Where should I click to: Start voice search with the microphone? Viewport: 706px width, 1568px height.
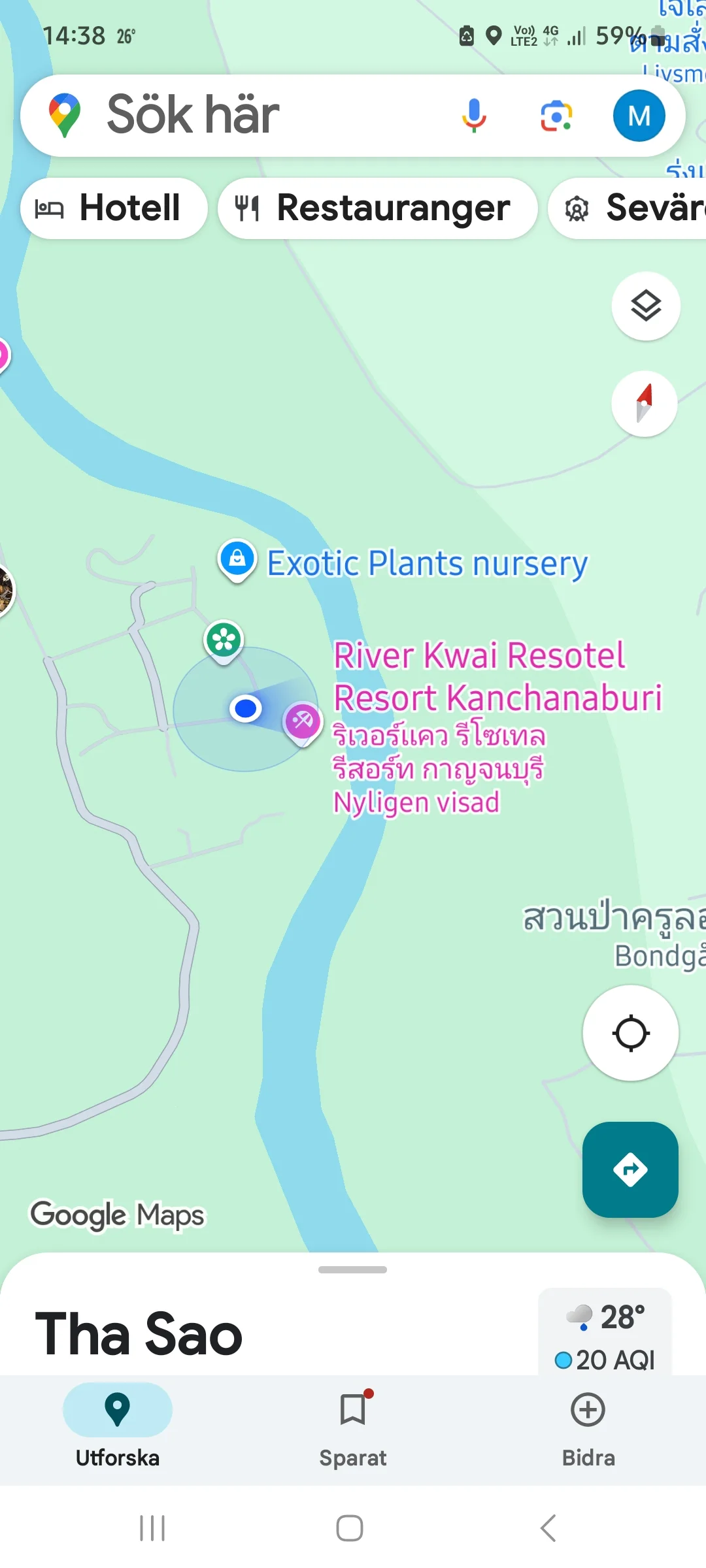474,116
